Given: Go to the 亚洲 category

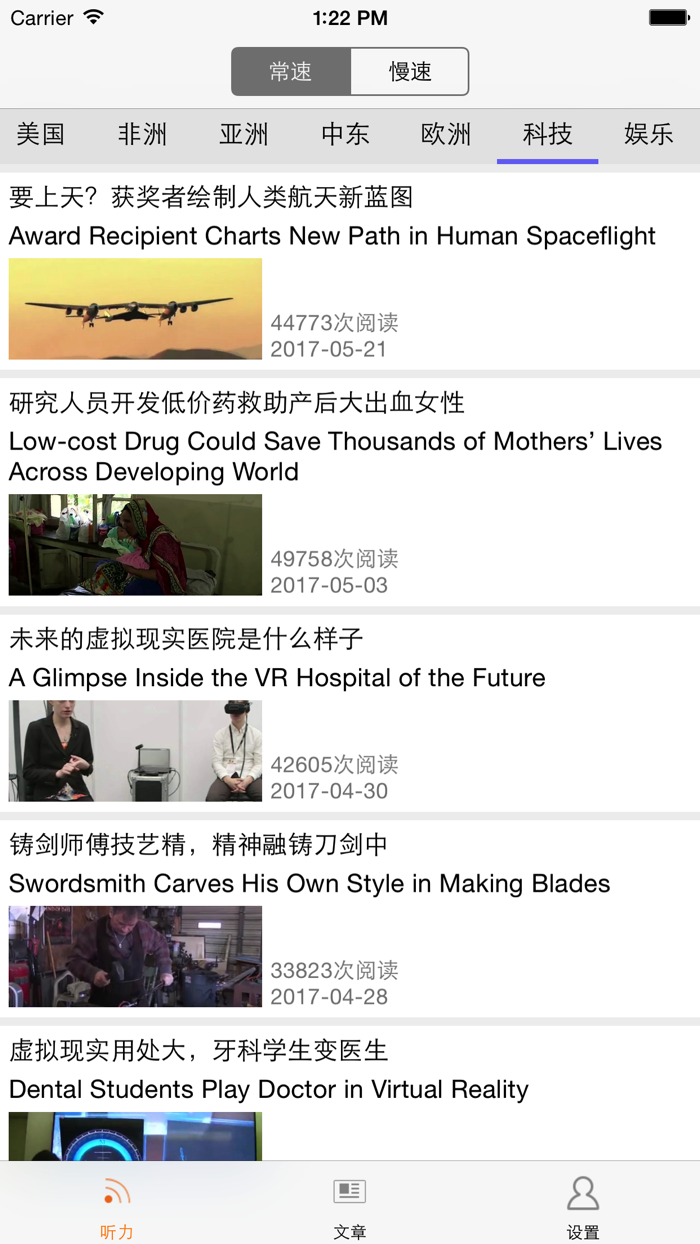Looking at the screenshot, I should pyautogui.click(x=244, y=135).
